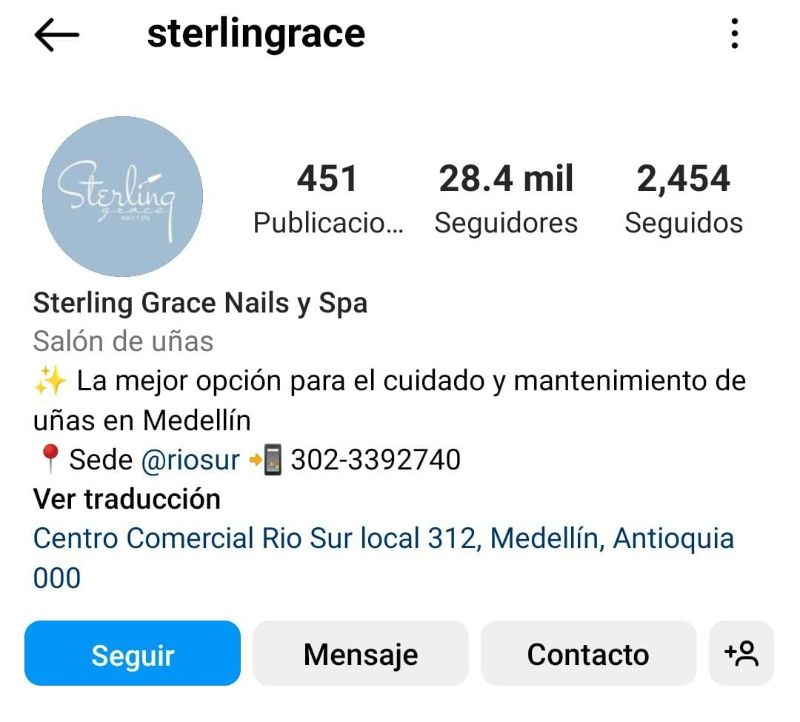The height and width of the screenshot is (722, 800).
Task: Open the three-dot overflow menu
Action: coord(734,35)
